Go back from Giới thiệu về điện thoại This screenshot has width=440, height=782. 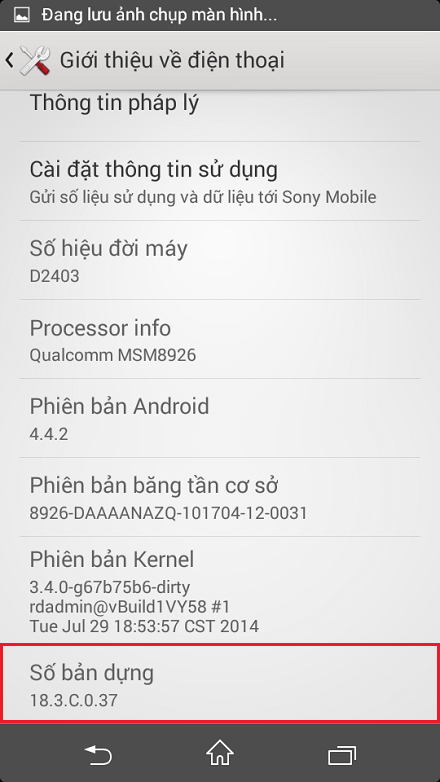tap(27, 60)
